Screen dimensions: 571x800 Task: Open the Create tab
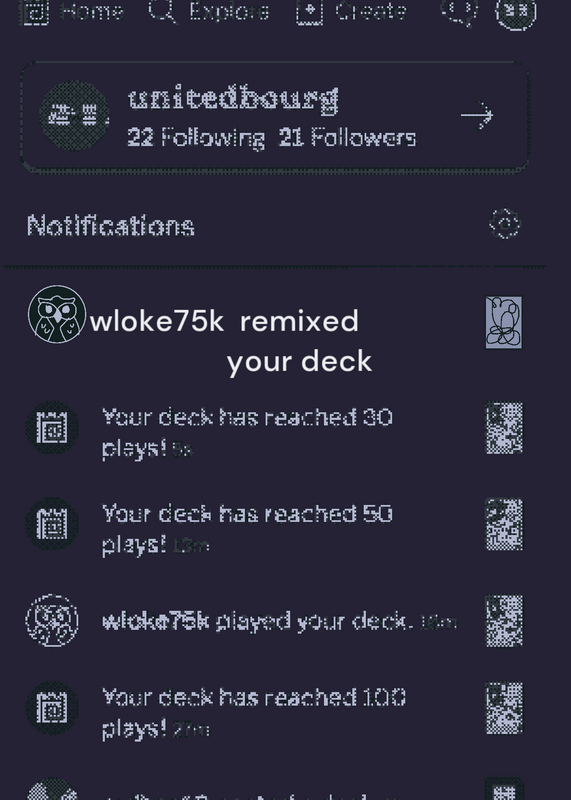click(x=352, y=11)
